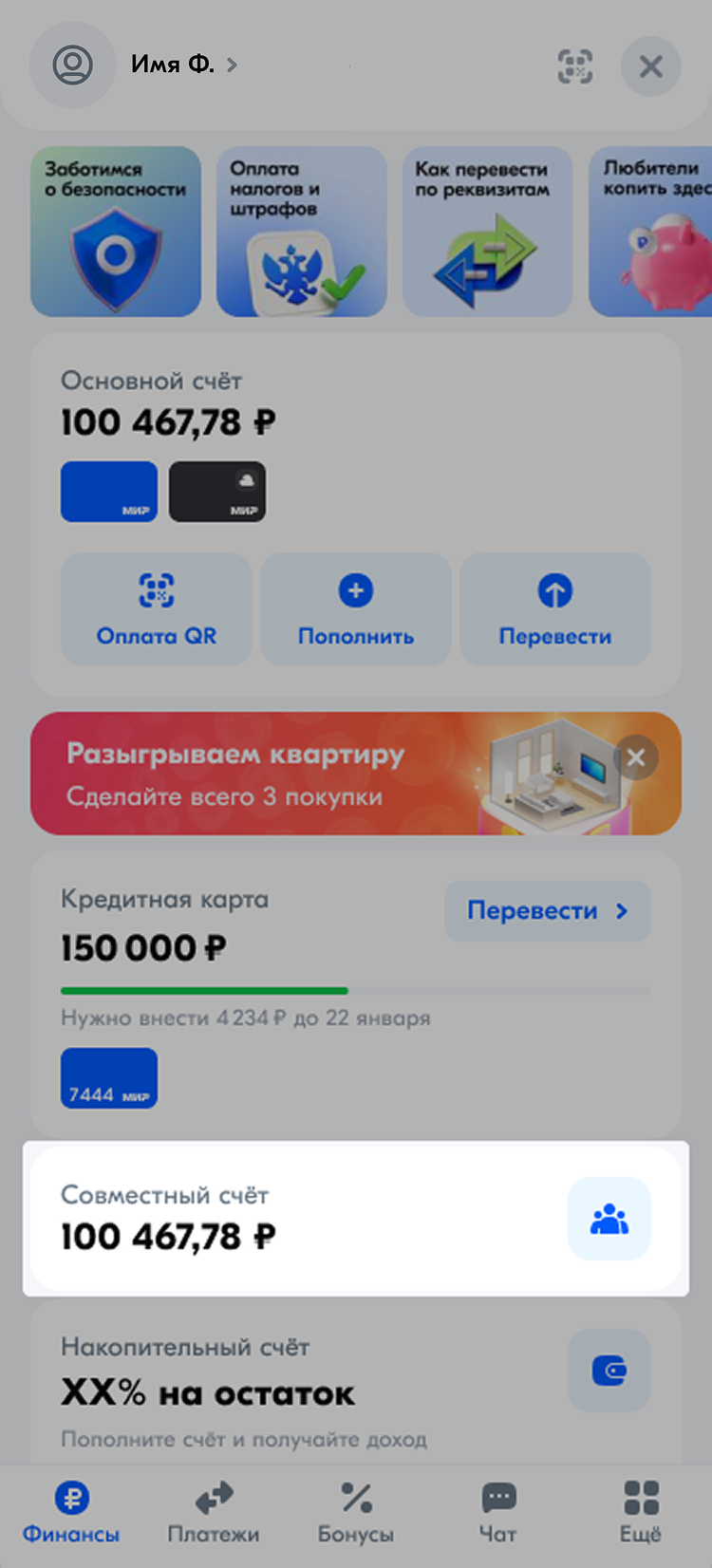Select the black МИР card
712x1568 pixels.
217,492
